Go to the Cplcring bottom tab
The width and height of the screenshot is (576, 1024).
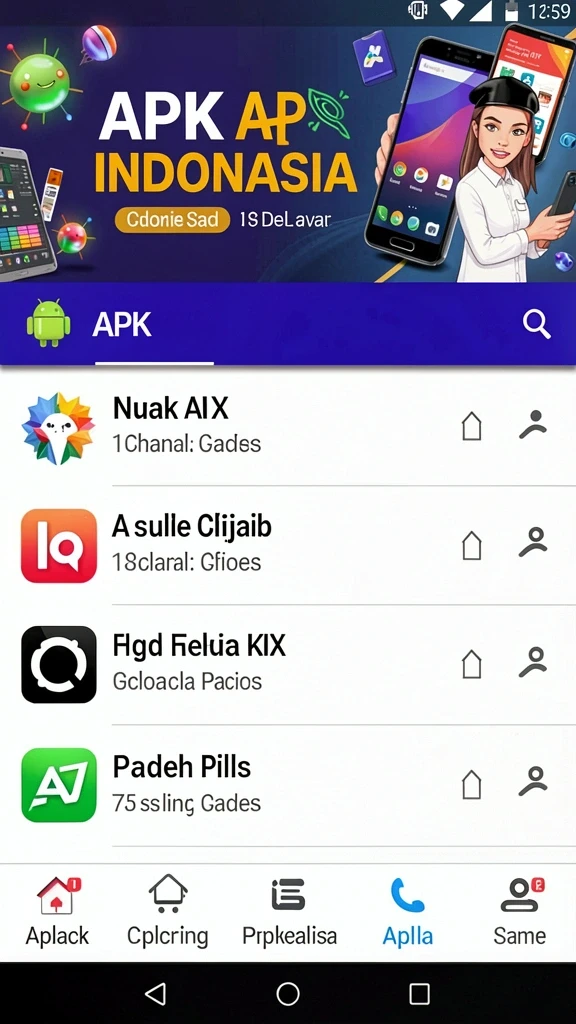[168, 912]
